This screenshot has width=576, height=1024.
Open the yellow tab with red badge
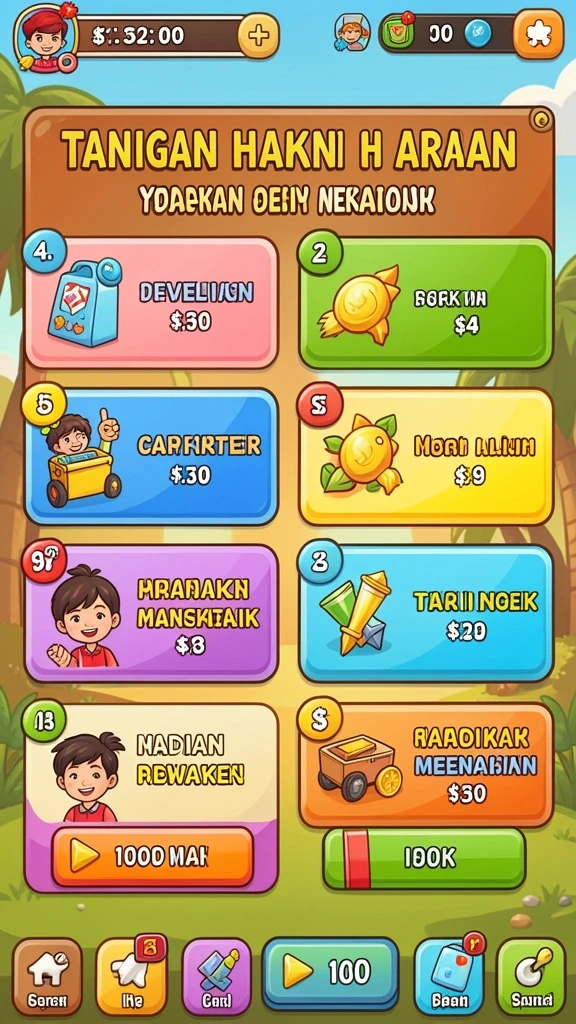pyautogui.click(x=131, y=976)
